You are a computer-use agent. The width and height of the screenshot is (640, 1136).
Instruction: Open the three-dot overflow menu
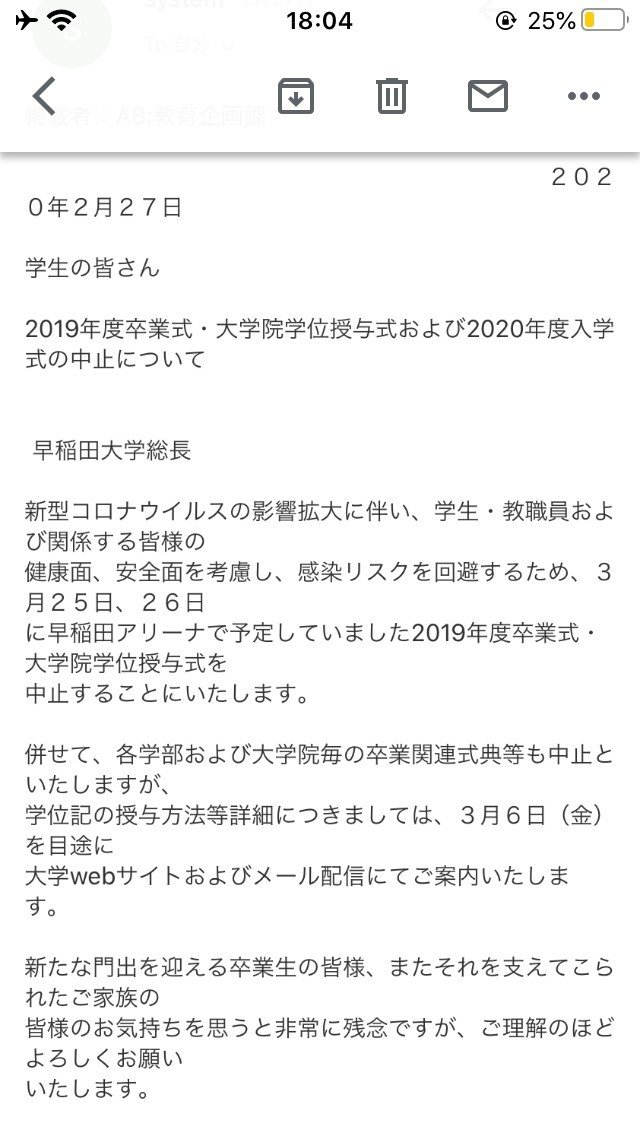pyautogui.click(x=583, y=96)
